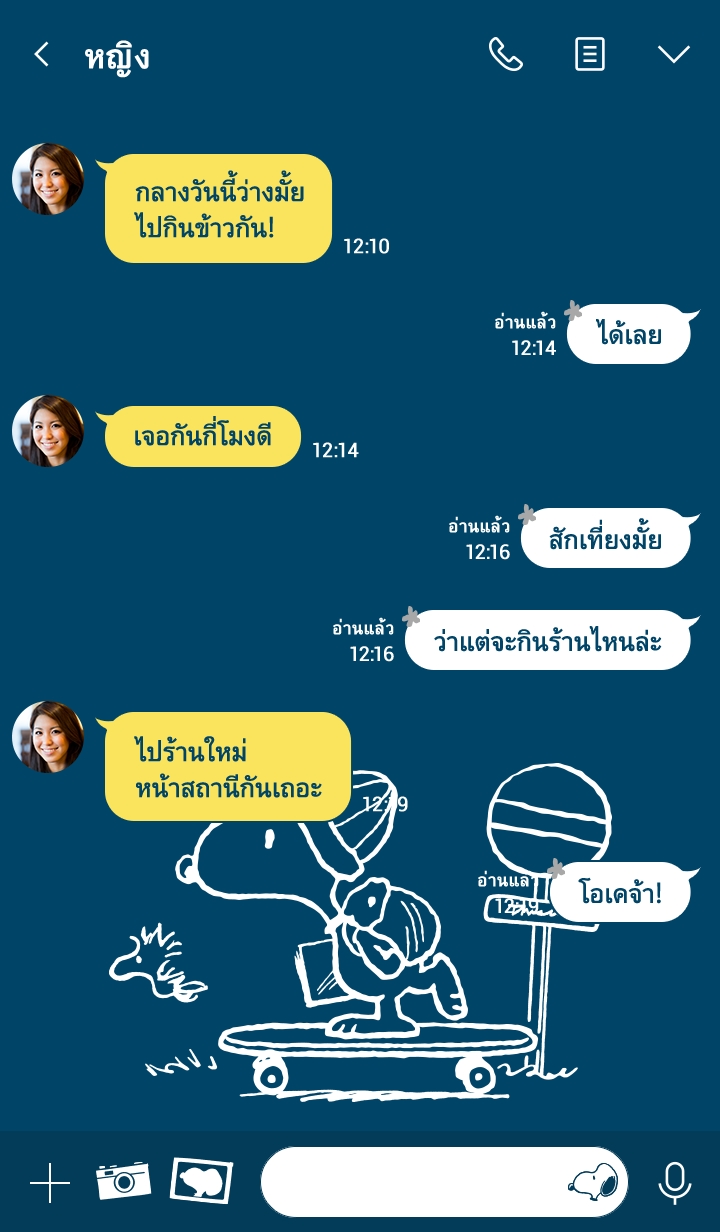This screenshot has height=1232, width=720.
Task: Launch the camera to take a photo
Action: click(x=123, y=1181)
